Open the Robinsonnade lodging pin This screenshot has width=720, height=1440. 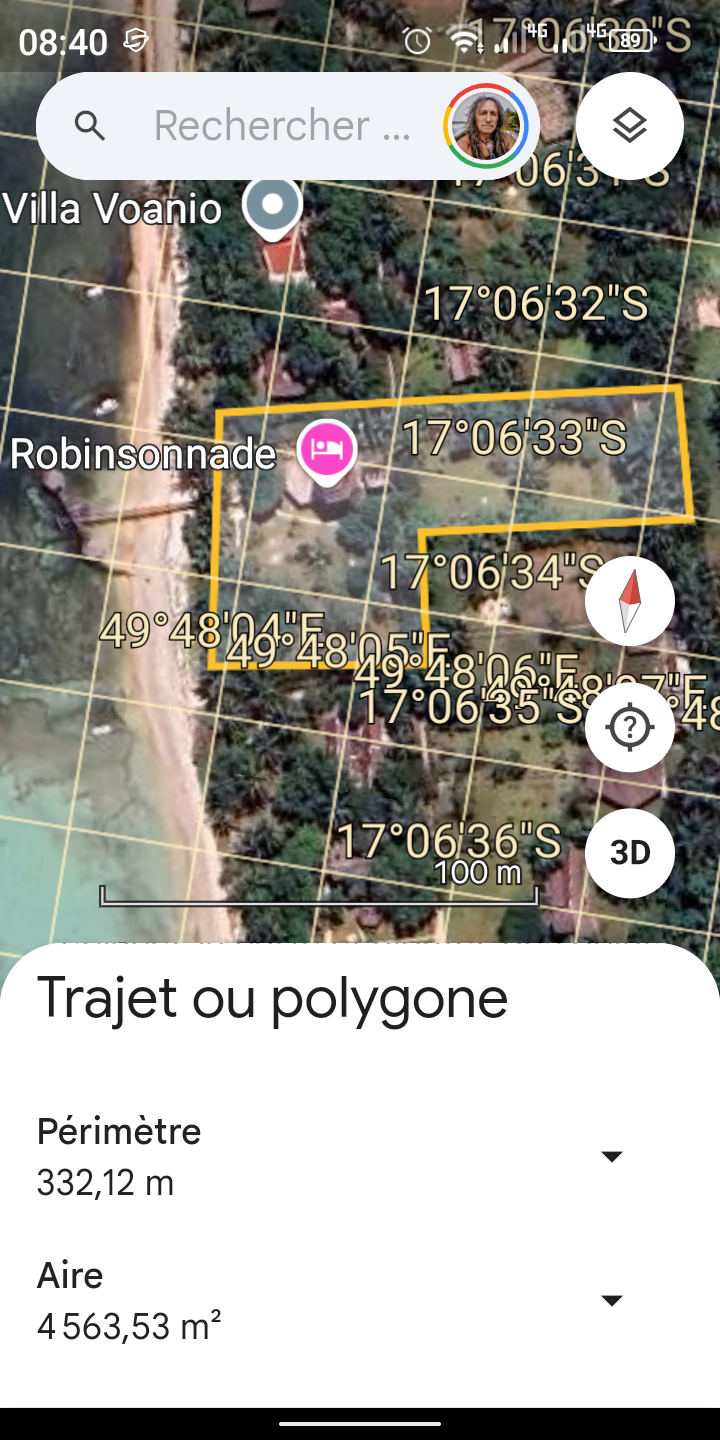coord(327,449)
